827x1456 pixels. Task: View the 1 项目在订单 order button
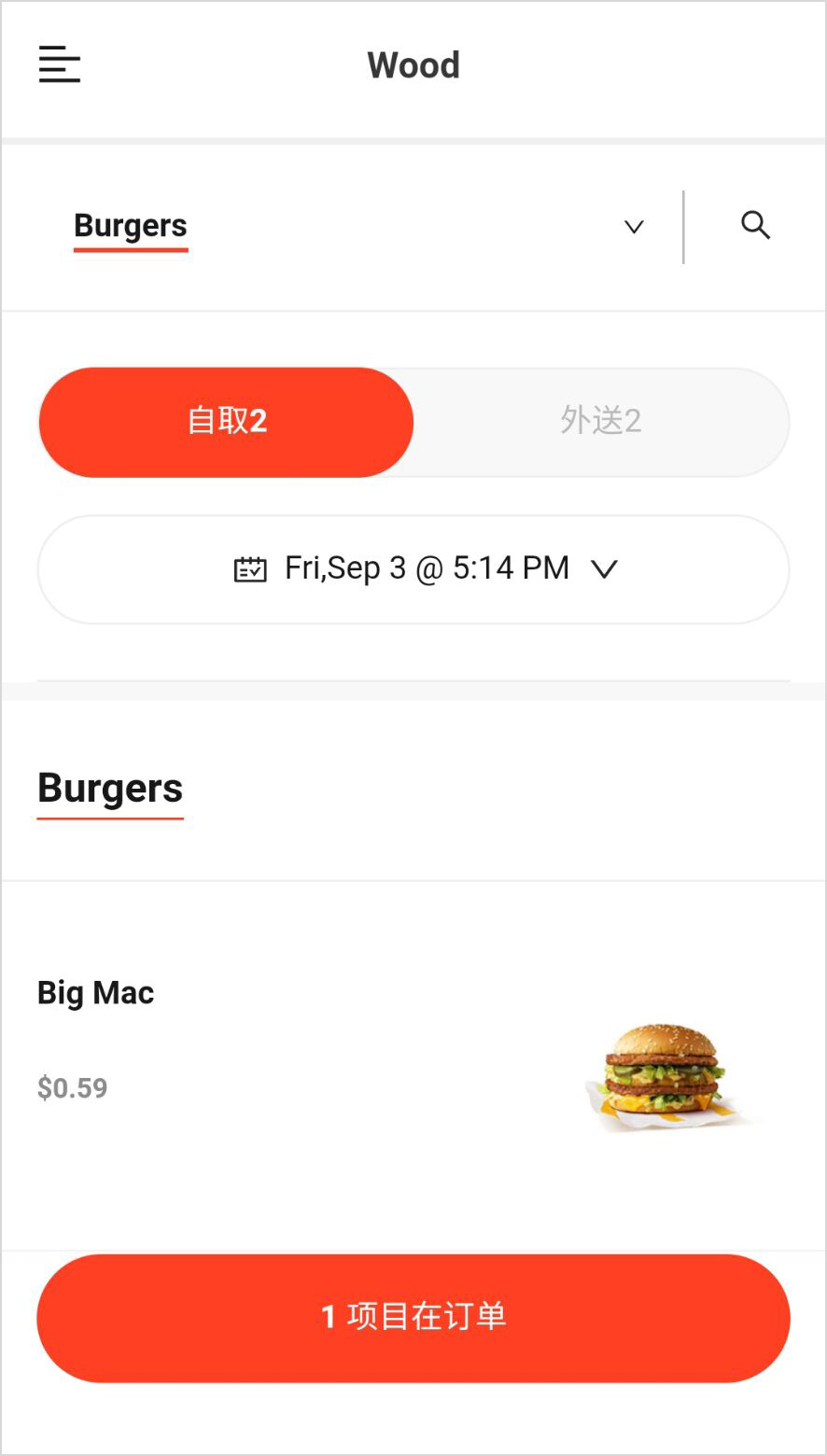click(x=413, y=1317)
